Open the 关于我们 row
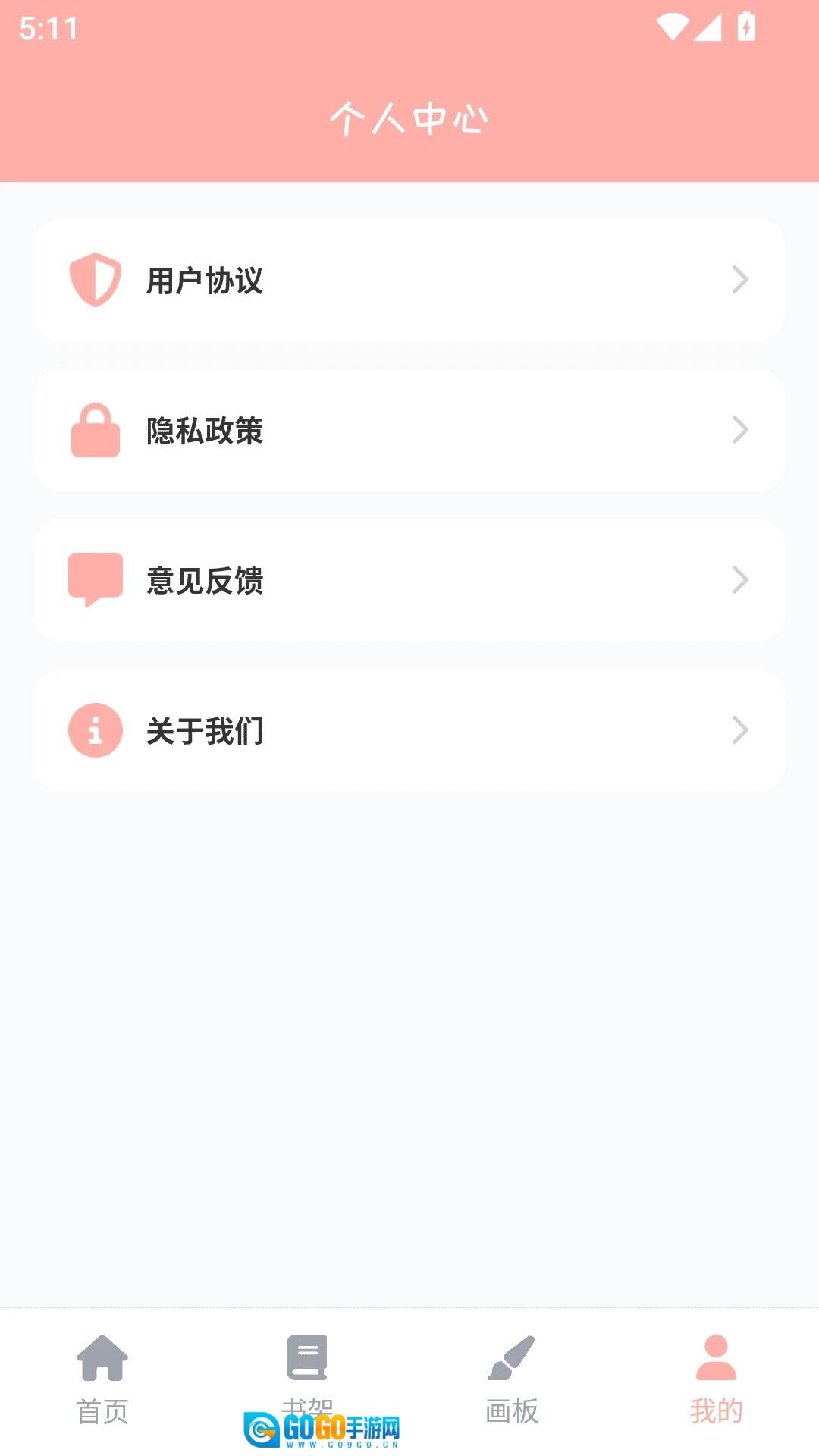The width and height of the screenshot is (819, 1456). (409, 730)
